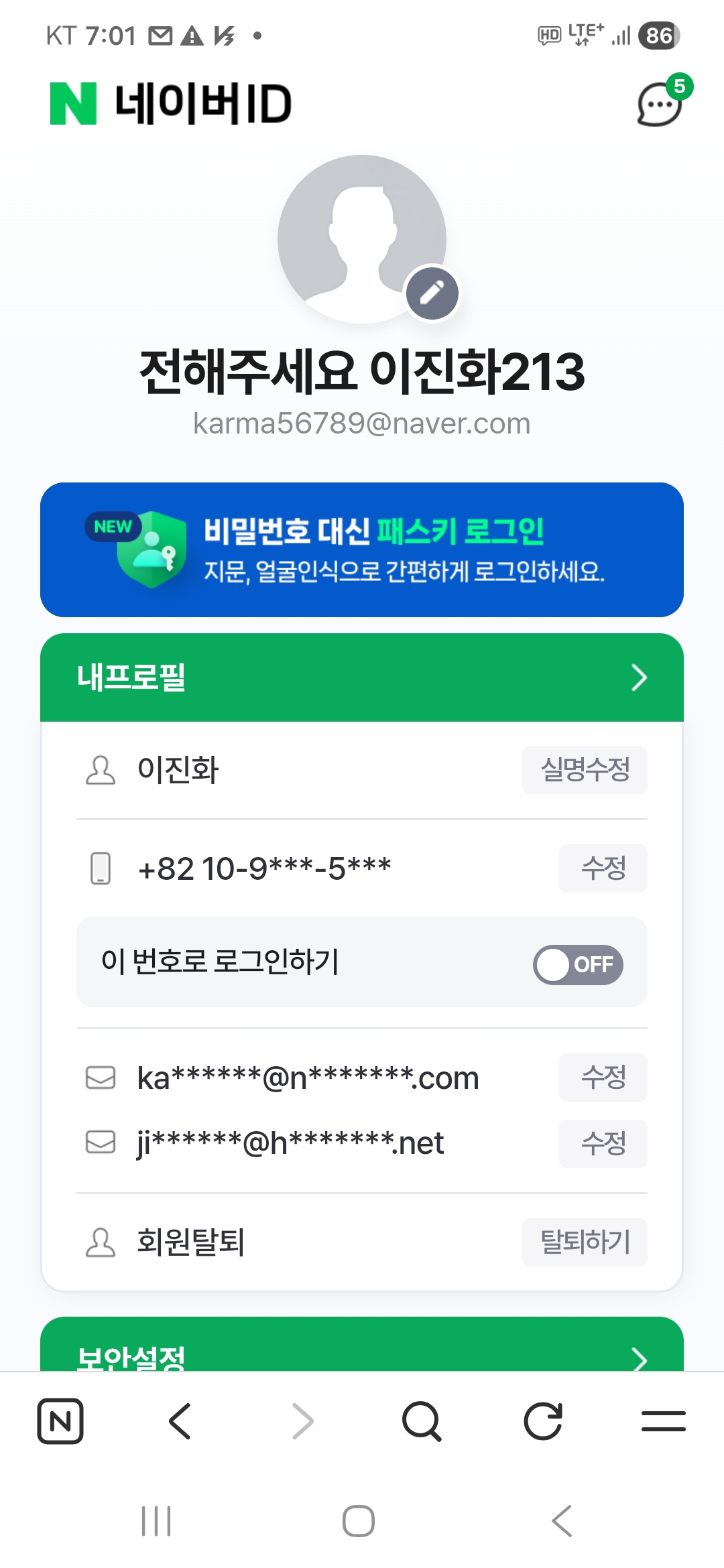Open the chat messages icon with badge
The image size is (724, 1568).
click(660, 105)
